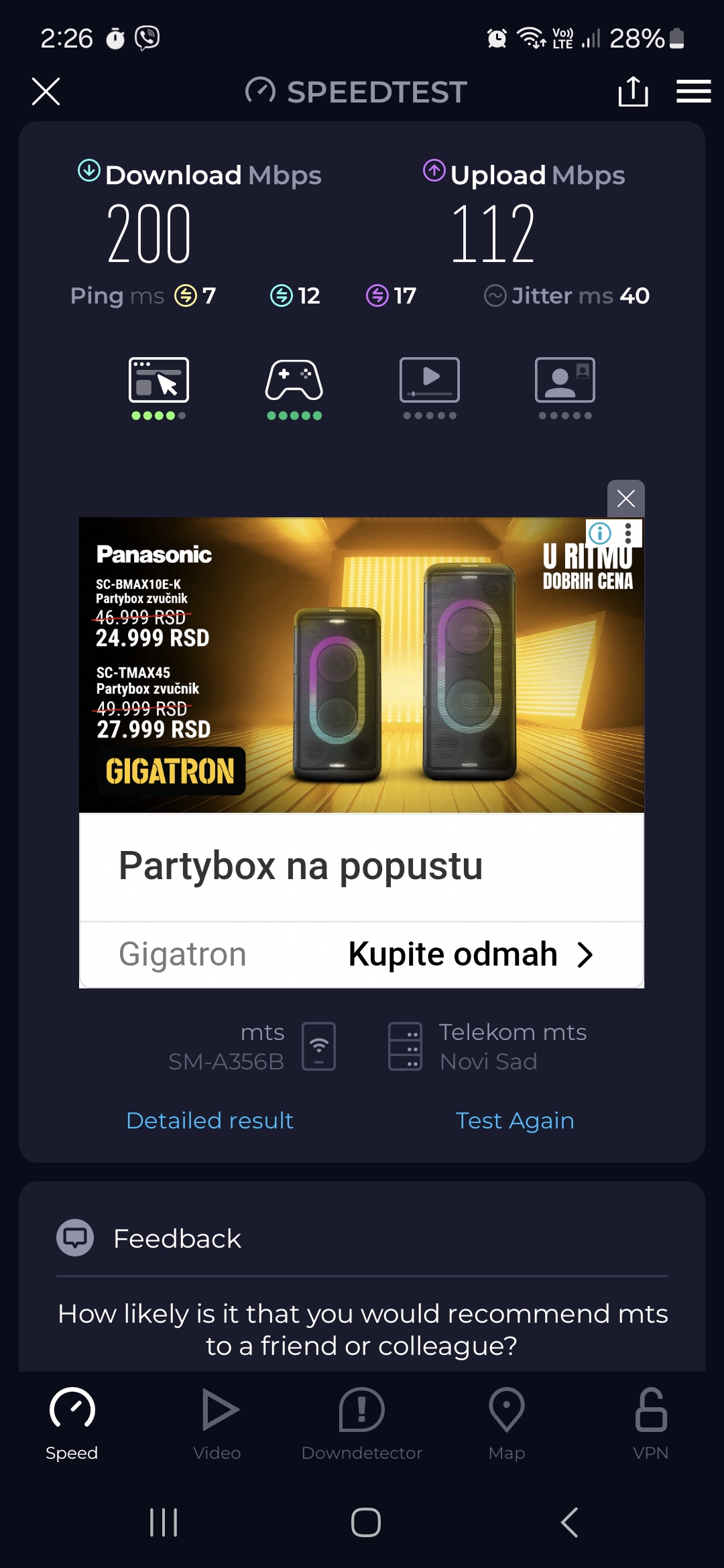Tap the web browsing rating icon
Image resolution: width=724 pixels, height=1568 pixels.
tap(159, 381)
